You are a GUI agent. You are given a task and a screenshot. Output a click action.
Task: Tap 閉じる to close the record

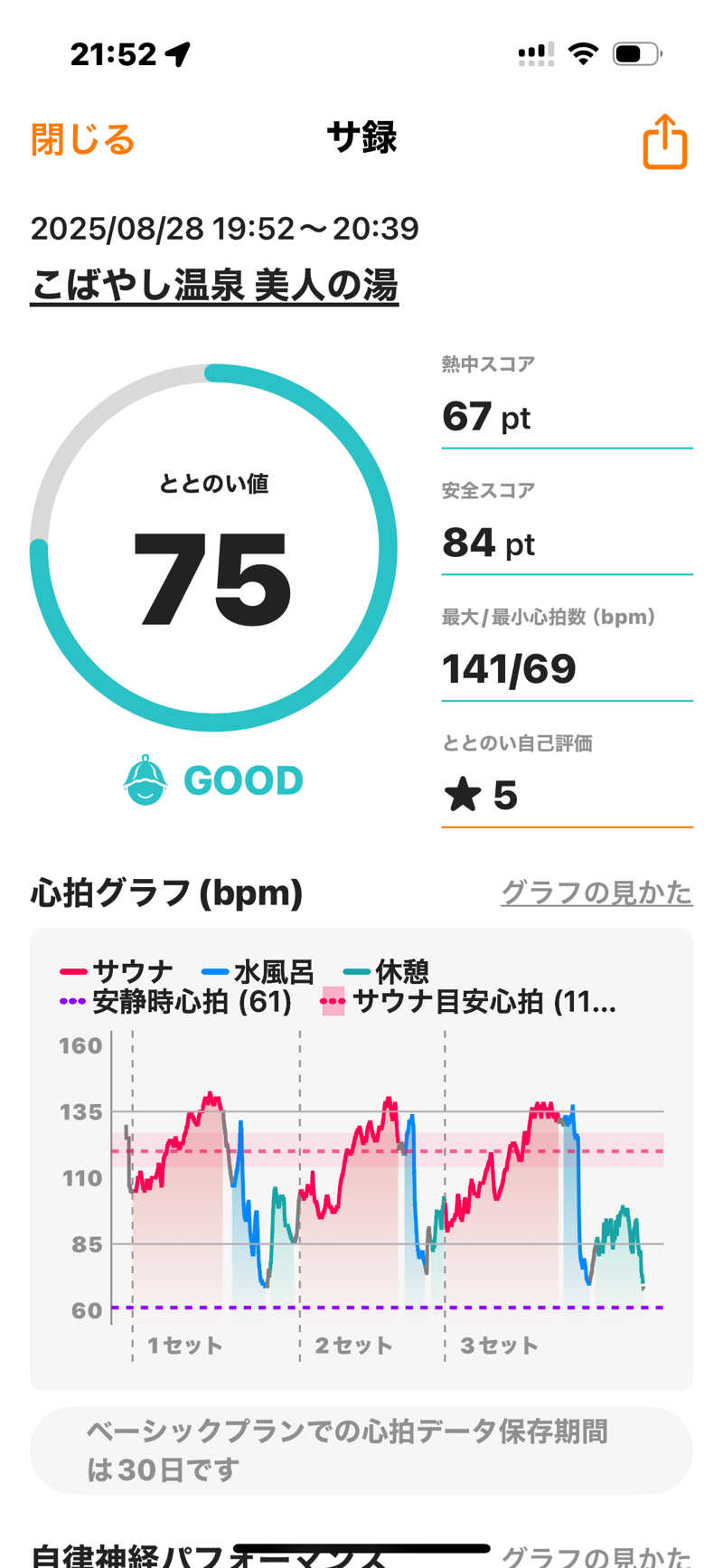coord(82,140)
